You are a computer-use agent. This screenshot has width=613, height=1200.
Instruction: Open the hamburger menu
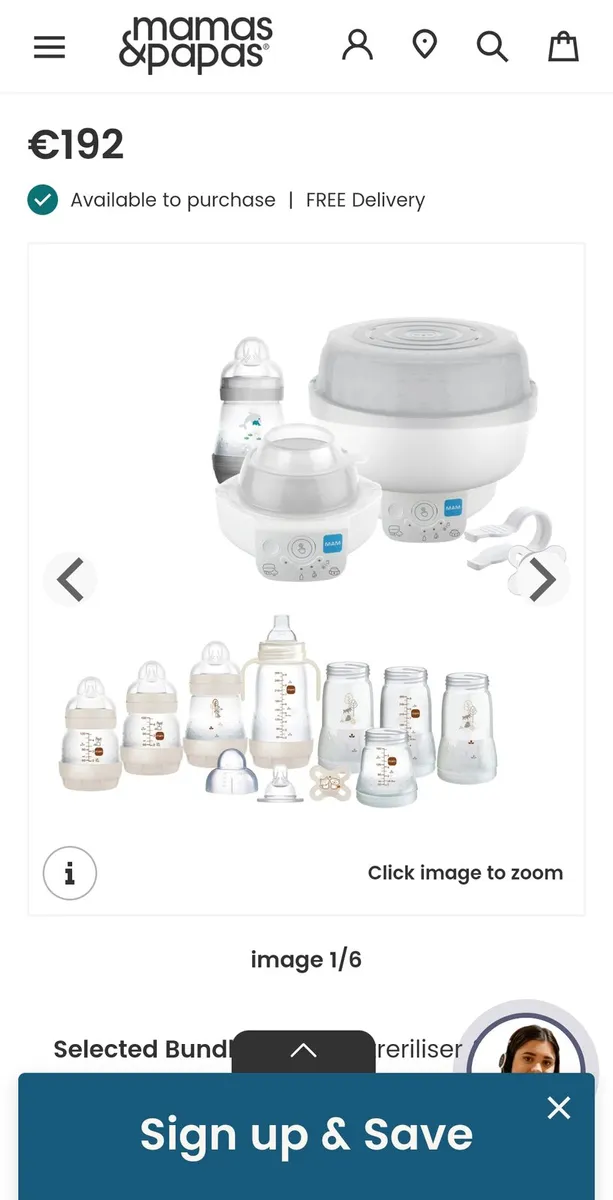point(49,47)
